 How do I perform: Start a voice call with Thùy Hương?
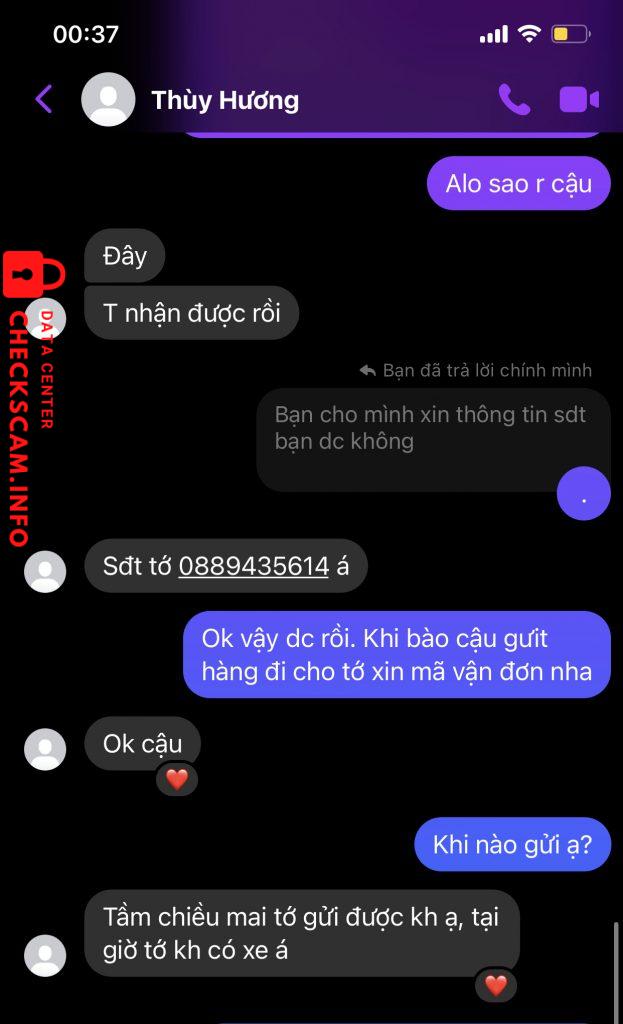pyautogui.click(x=514, y=99)
